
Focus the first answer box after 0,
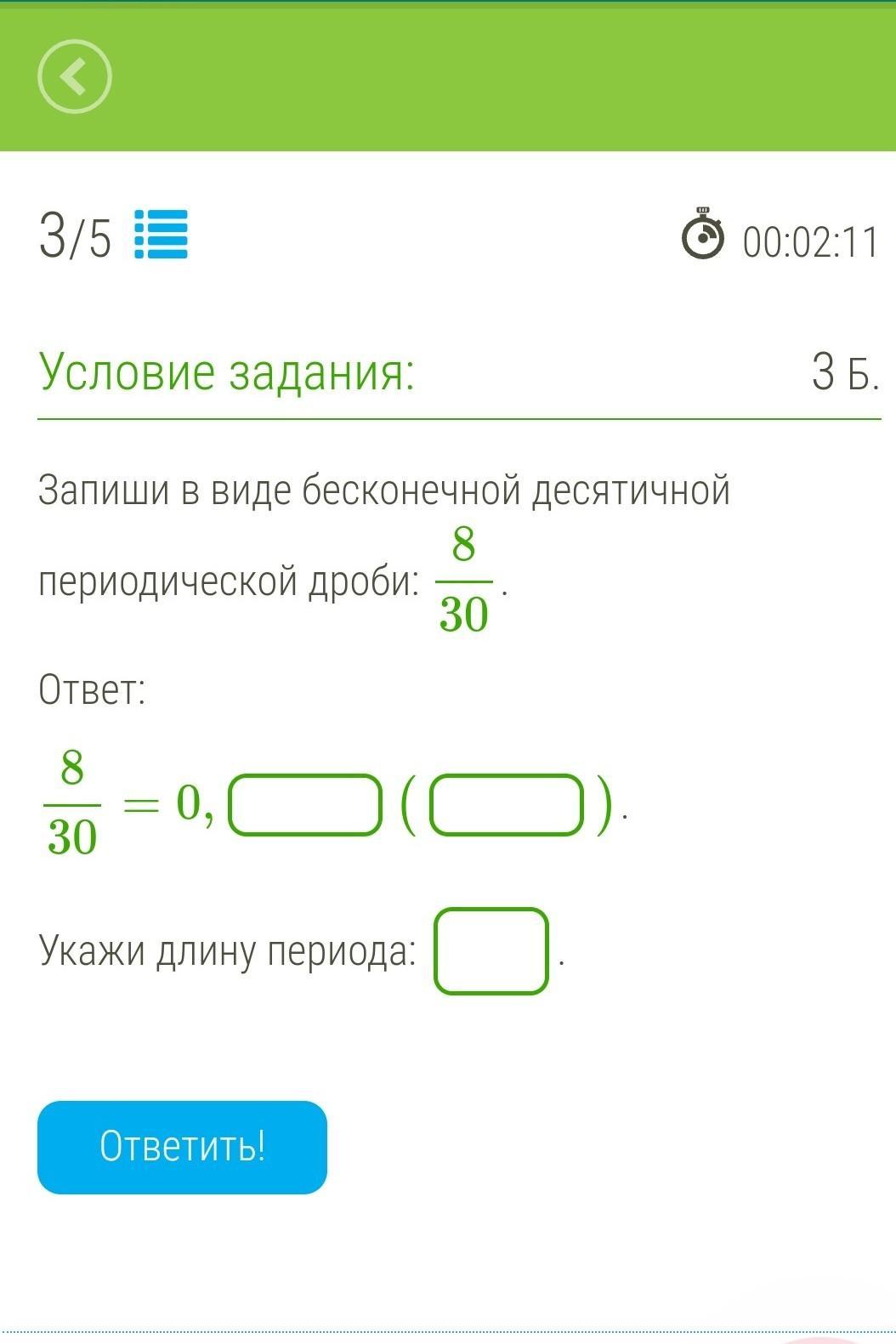[304, 804]
